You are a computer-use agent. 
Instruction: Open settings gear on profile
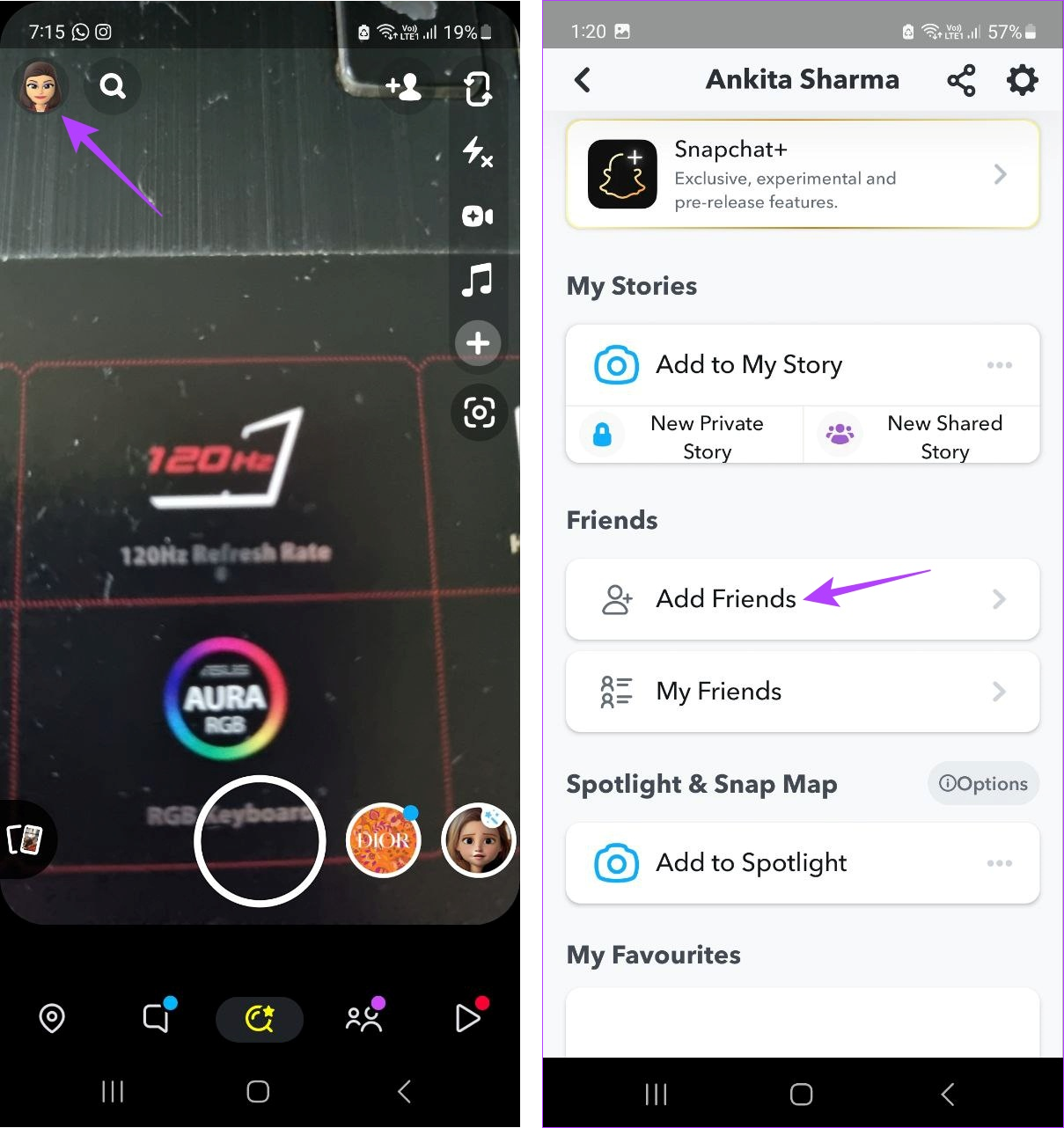[1022, 80]
